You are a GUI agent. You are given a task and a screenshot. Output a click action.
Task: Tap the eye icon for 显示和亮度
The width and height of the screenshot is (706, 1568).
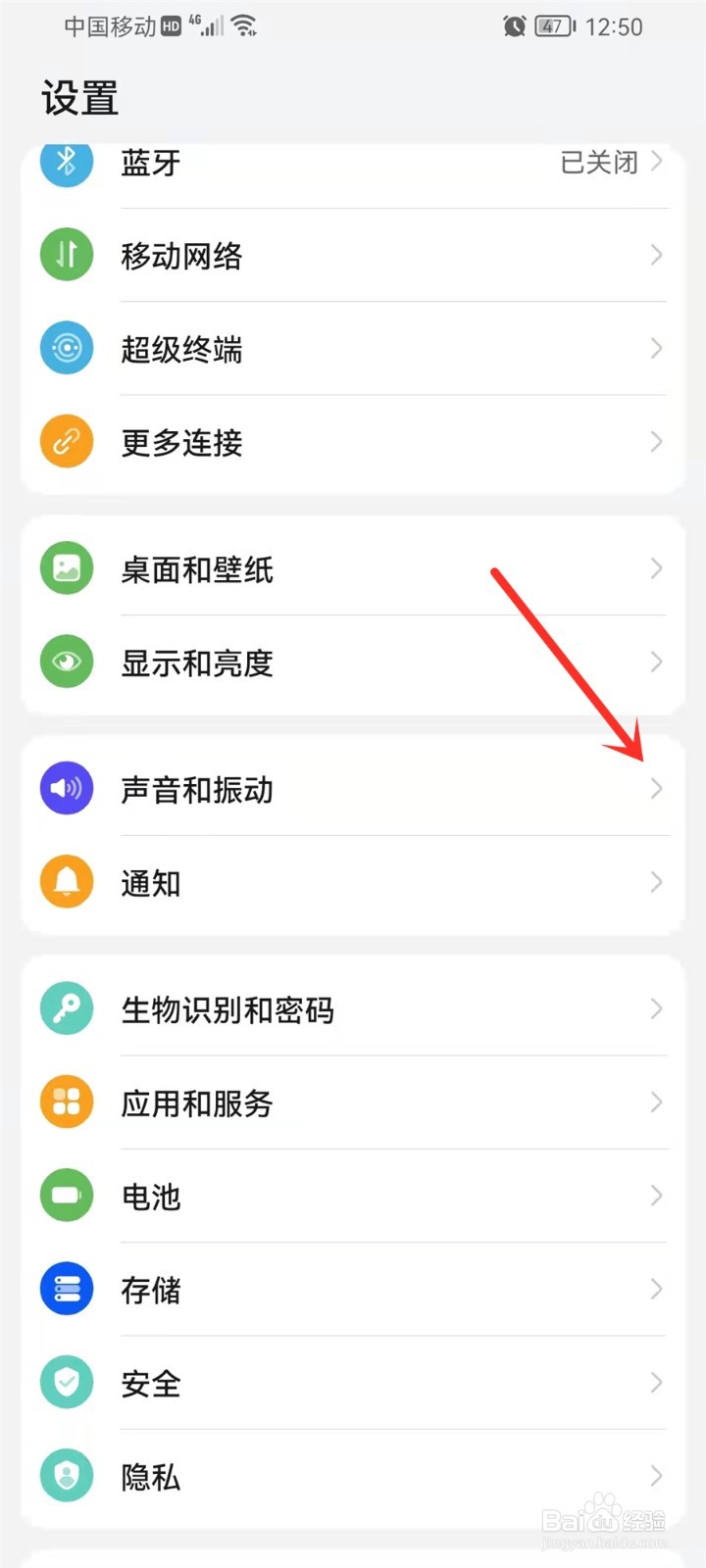tap(66, 661)
